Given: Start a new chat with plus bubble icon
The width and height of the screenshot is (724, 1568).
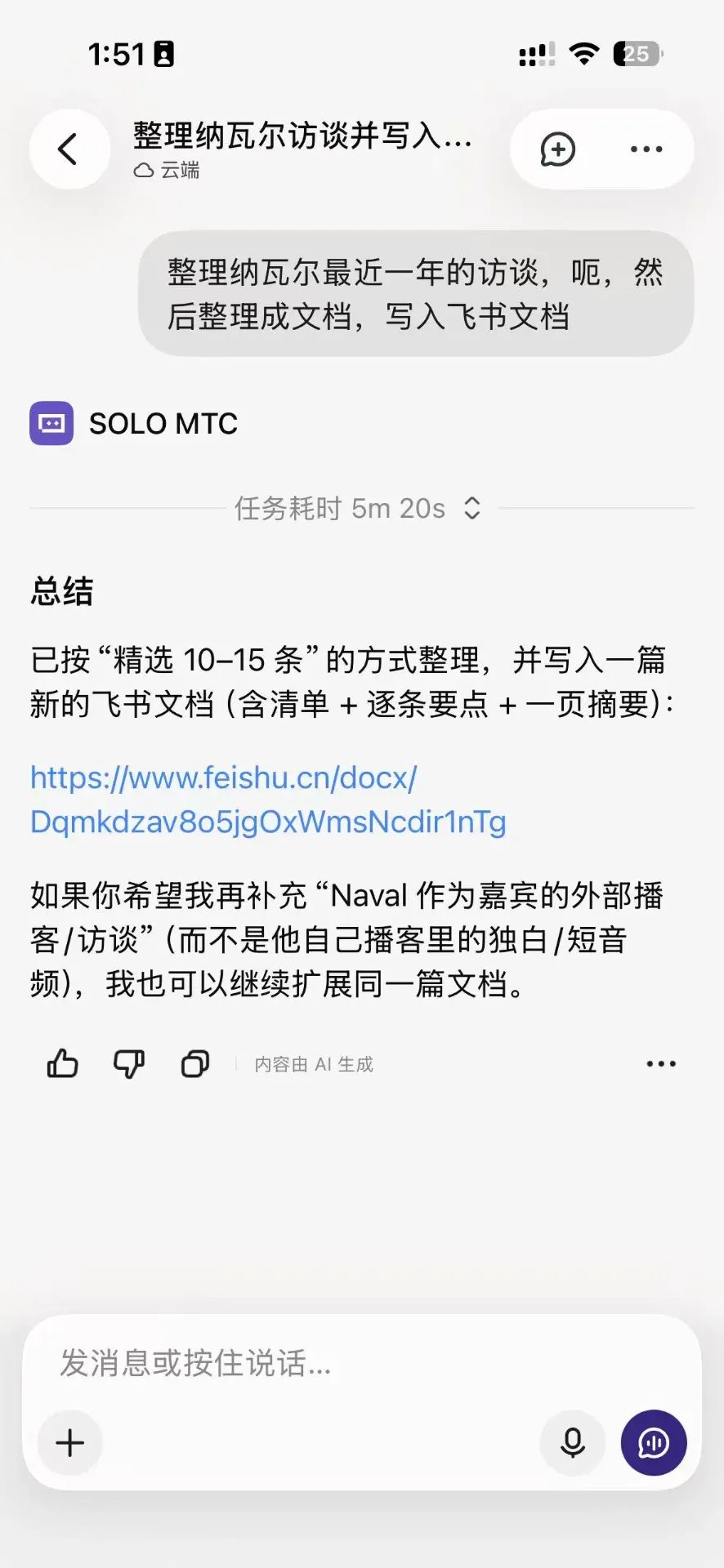Looking at the screenshot, I should click(x=558, y=149).
